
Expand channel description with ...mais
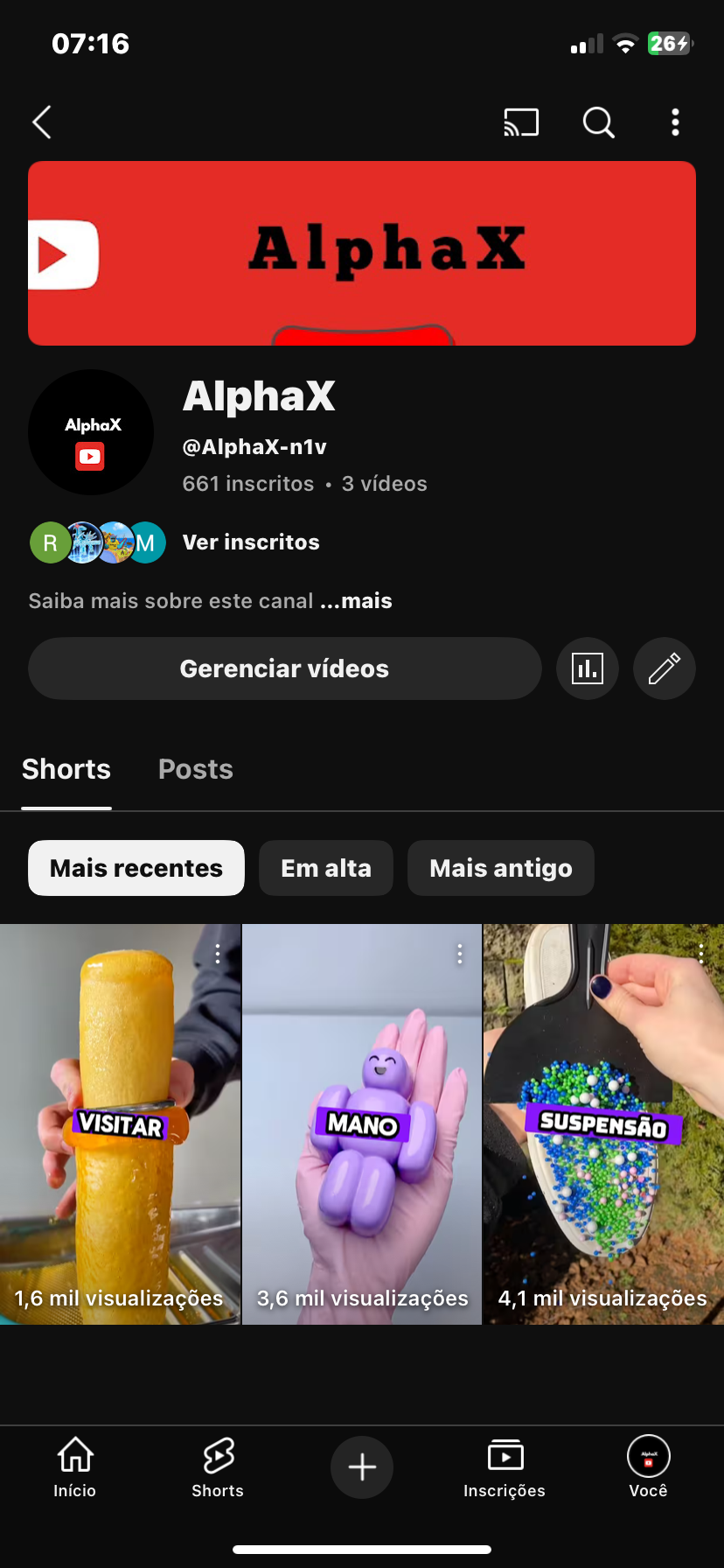click(357, 601)
